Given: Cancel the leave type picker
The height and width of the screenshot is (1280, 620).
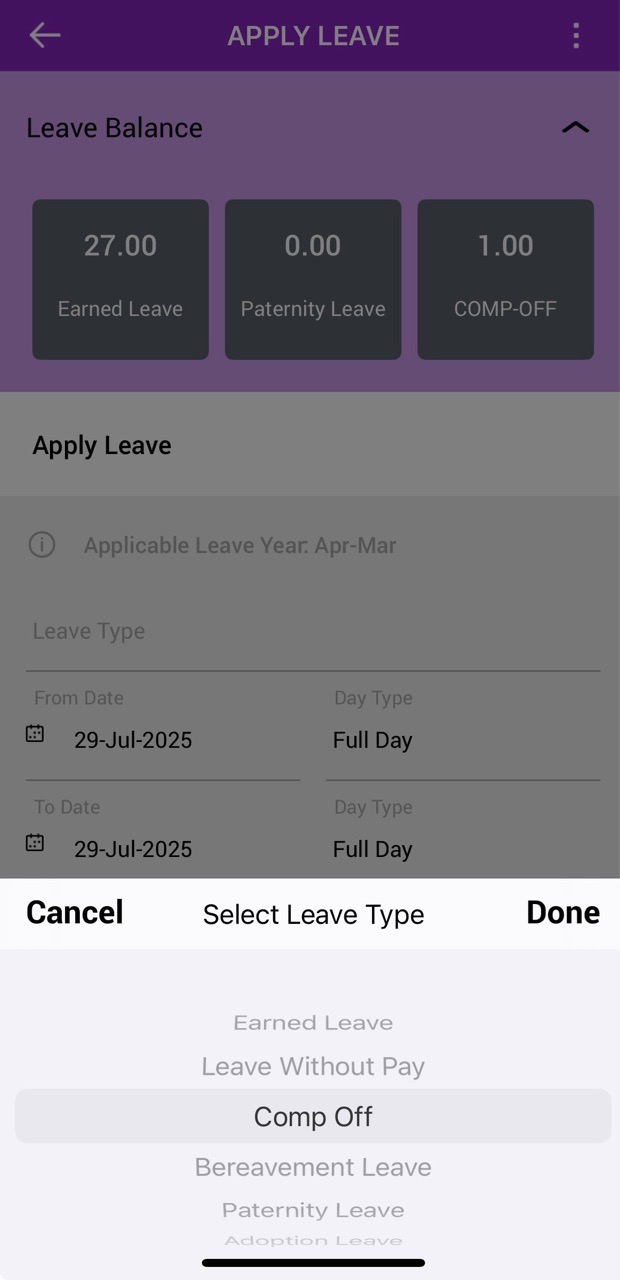Looking at the screenshot, I should 75,913.
